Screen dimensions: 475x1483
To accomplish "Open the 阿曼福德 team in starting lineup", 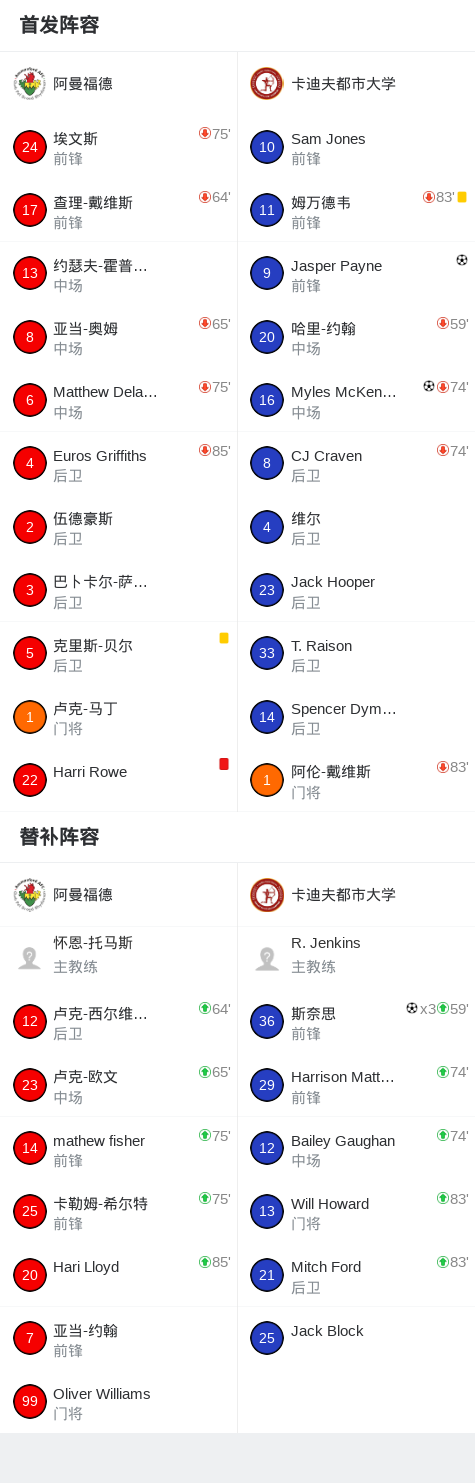I will [118, 84].
